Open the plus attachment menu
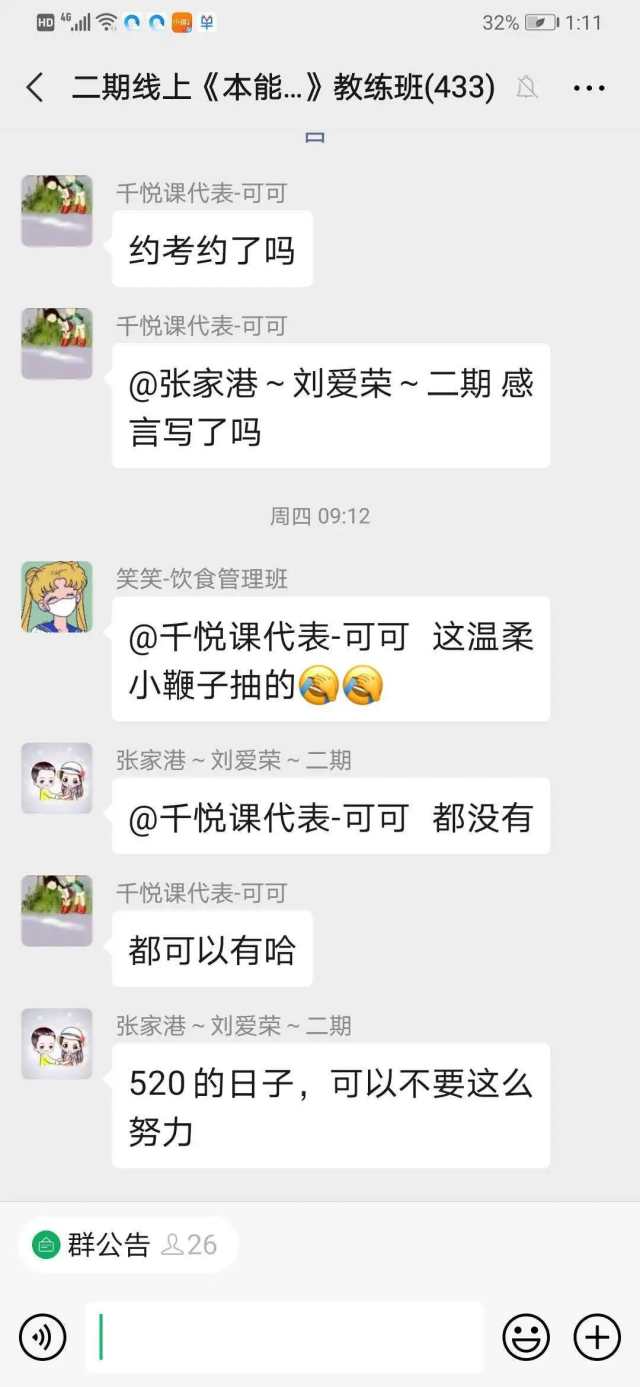Viewport: 640px width, 1387px height. point(597,1337)
